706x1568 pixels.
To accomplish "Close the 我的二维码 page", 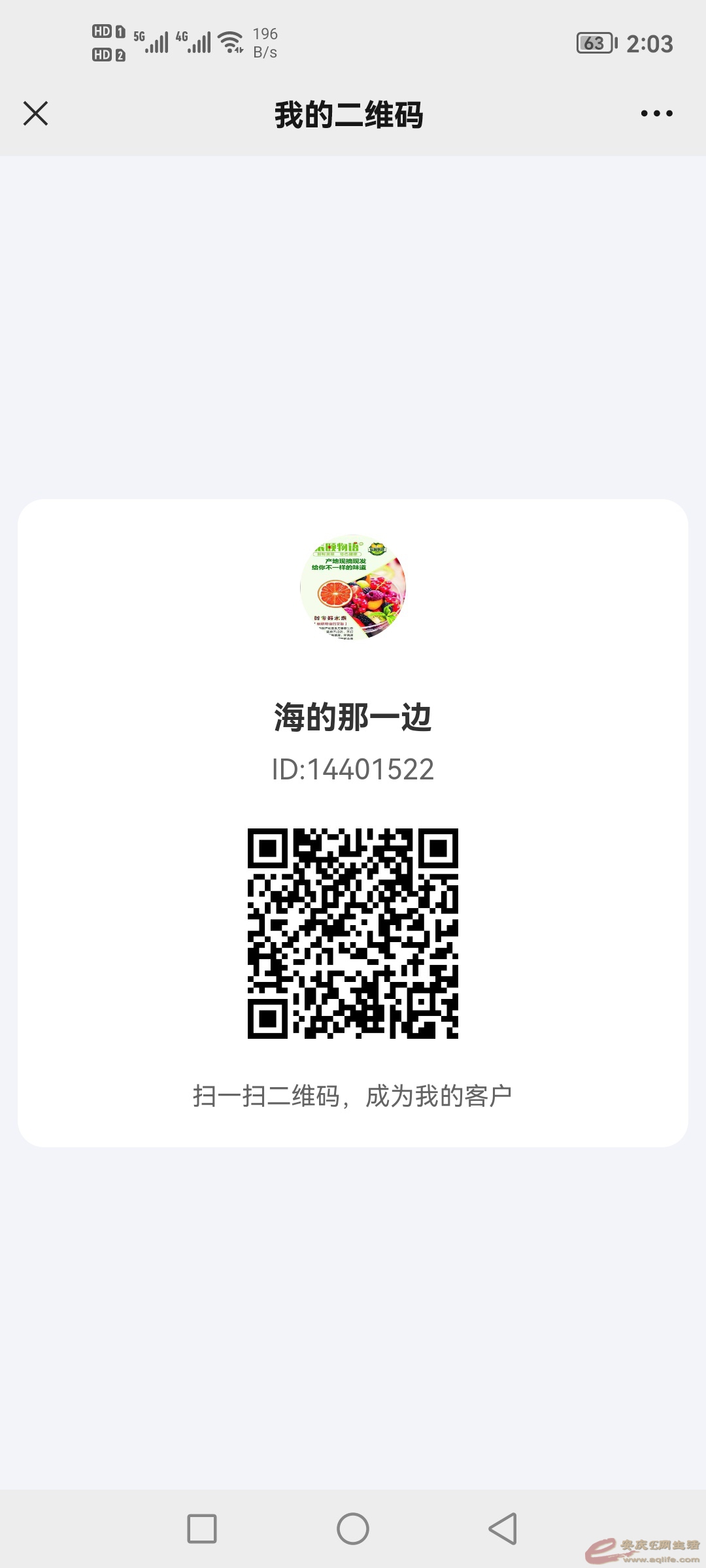I will (36, 114).
